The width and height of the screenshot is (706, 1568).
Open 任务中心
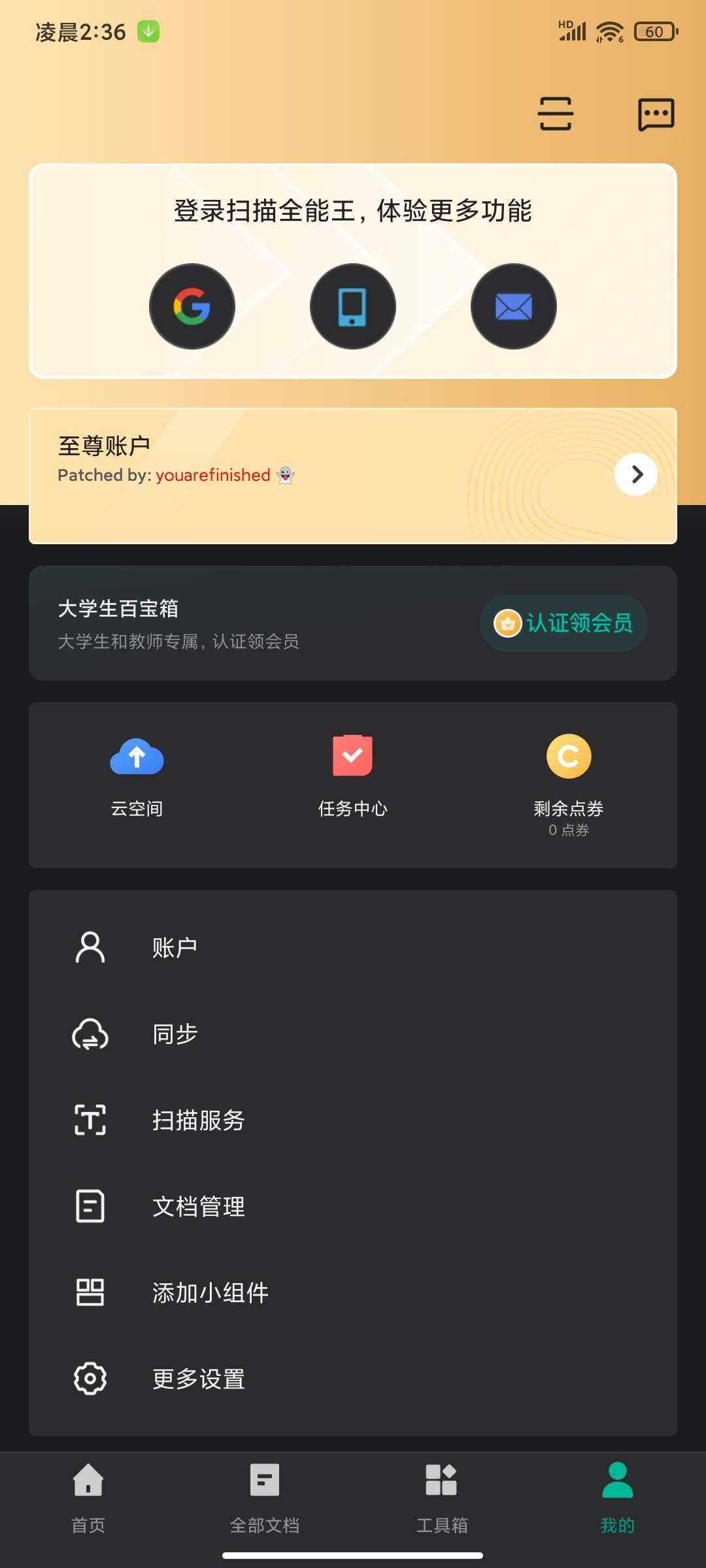(x=353, y=777)
